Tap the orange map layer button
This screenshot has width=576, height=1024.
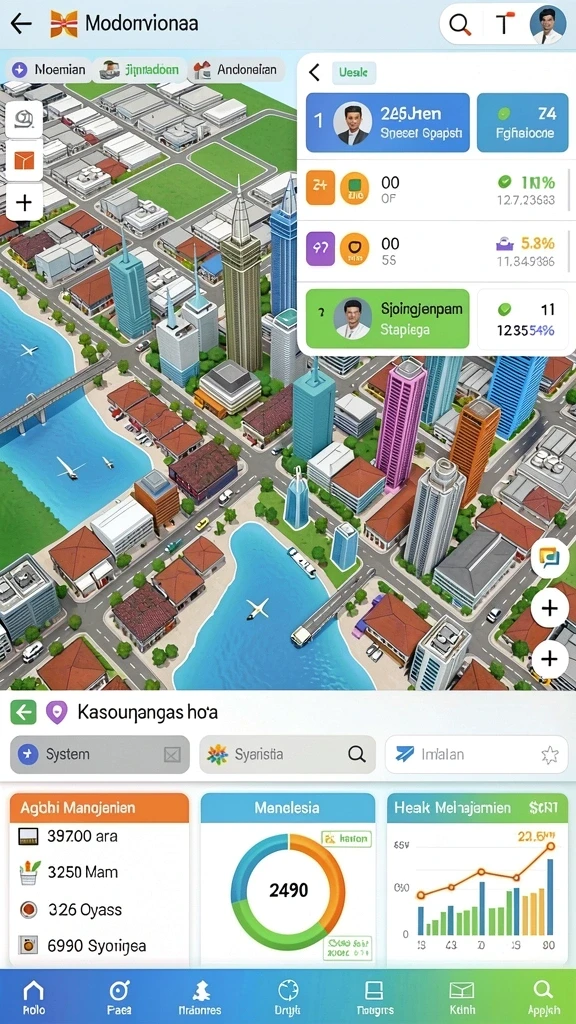(x=24, y=160)
